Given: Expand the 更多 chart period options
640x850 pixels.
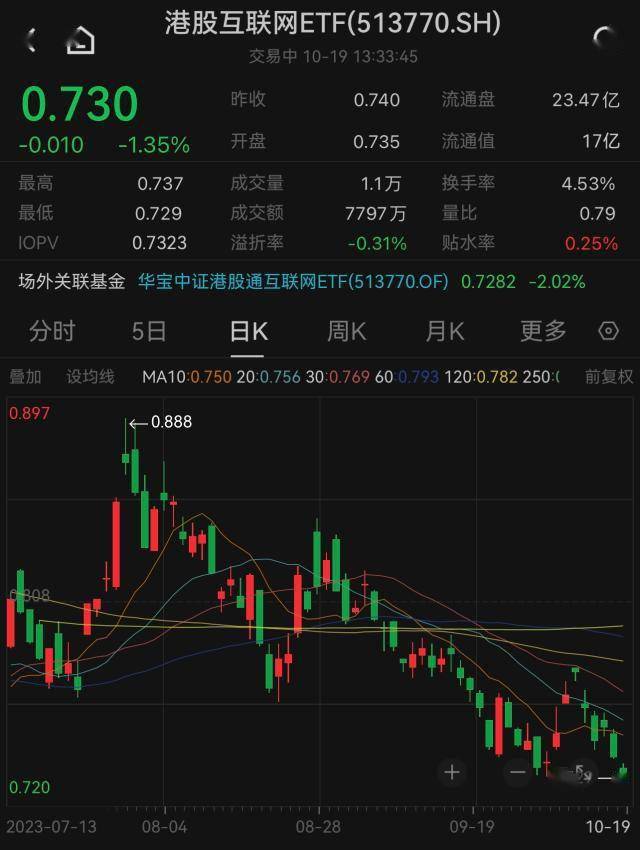Looking at the screenshot, I should [543, 331].
